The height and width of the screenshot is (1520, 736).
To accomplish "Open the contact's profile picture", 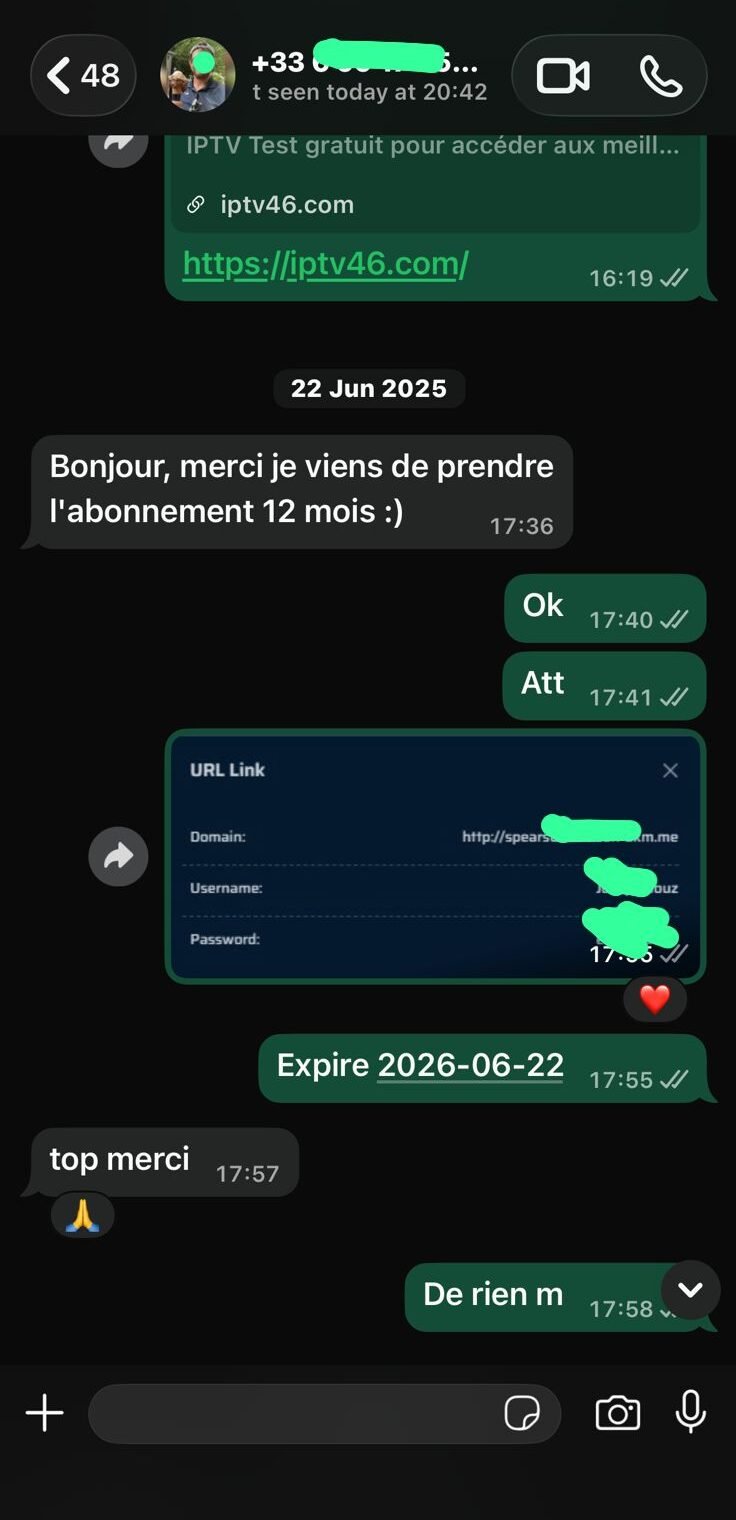I will 196,75.
